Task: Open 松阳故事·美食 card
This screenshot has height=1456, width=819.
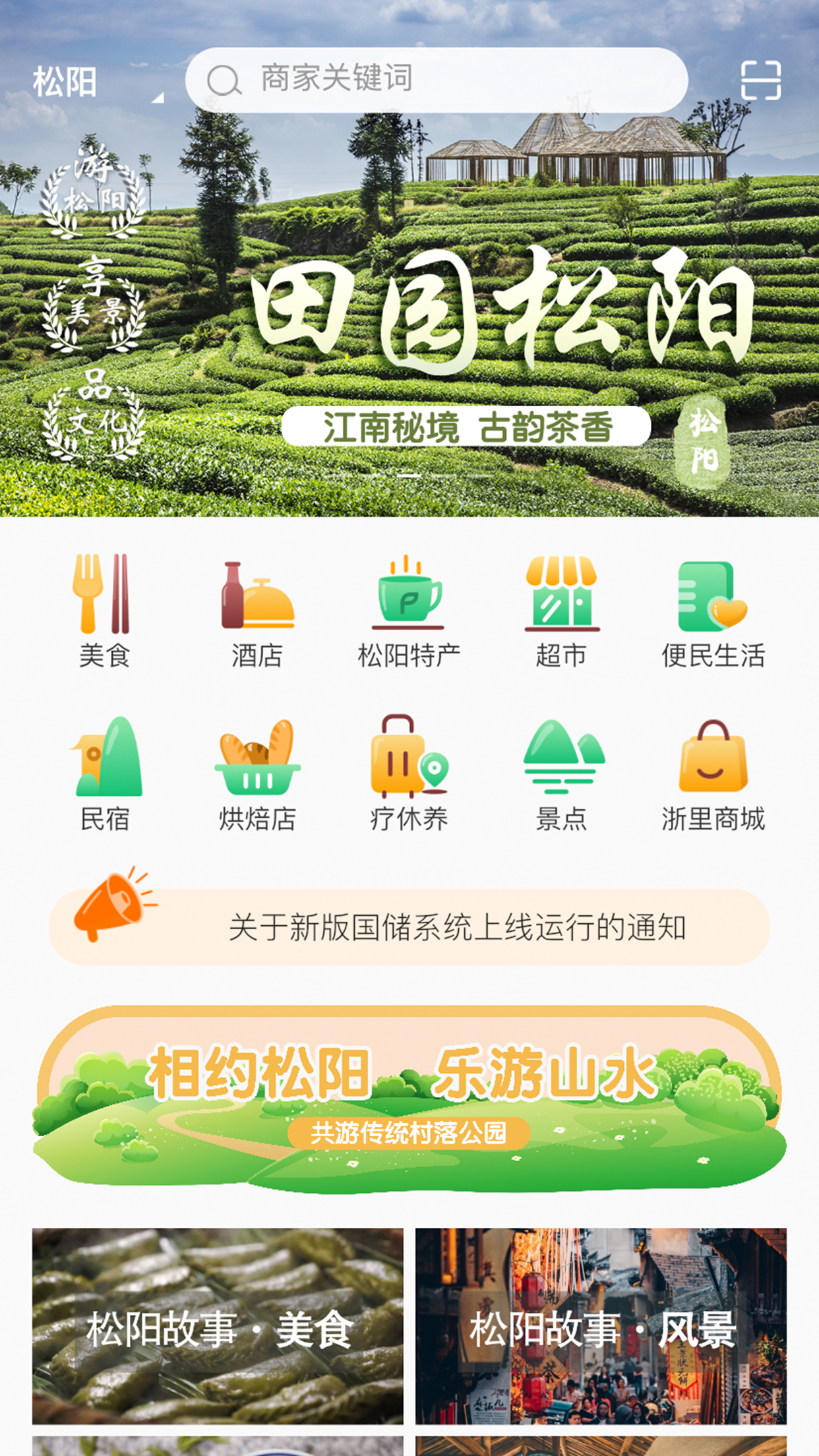Action: (218, 1325)
